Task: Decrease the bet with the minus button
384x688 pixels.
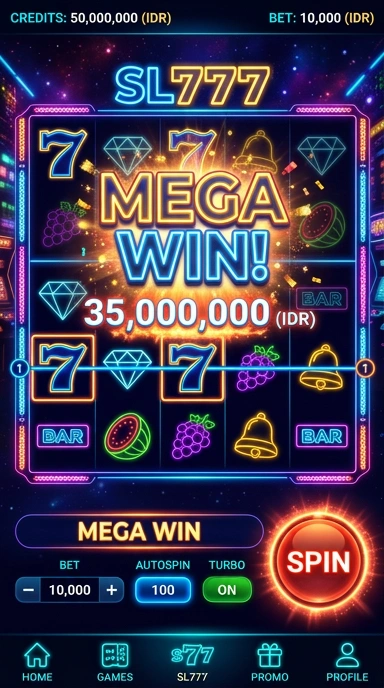Action: tap(28, 590)
